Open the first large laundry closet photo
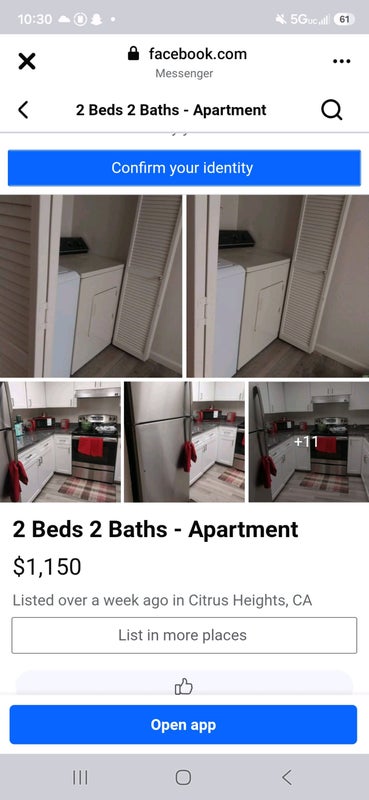This screenshot has height=800, width=369. tap(91, 286)
